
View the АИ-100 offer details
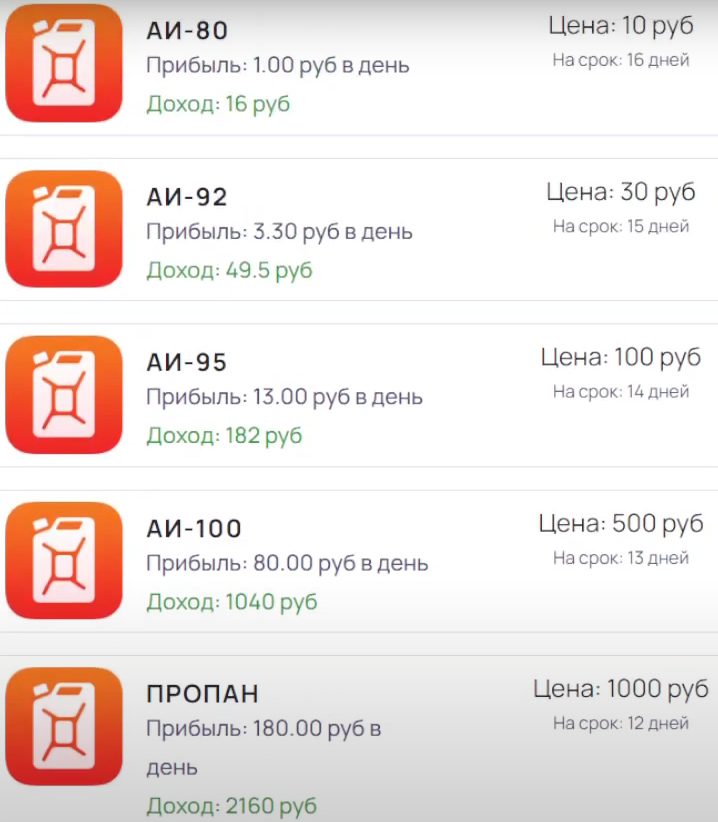(194, 528)
